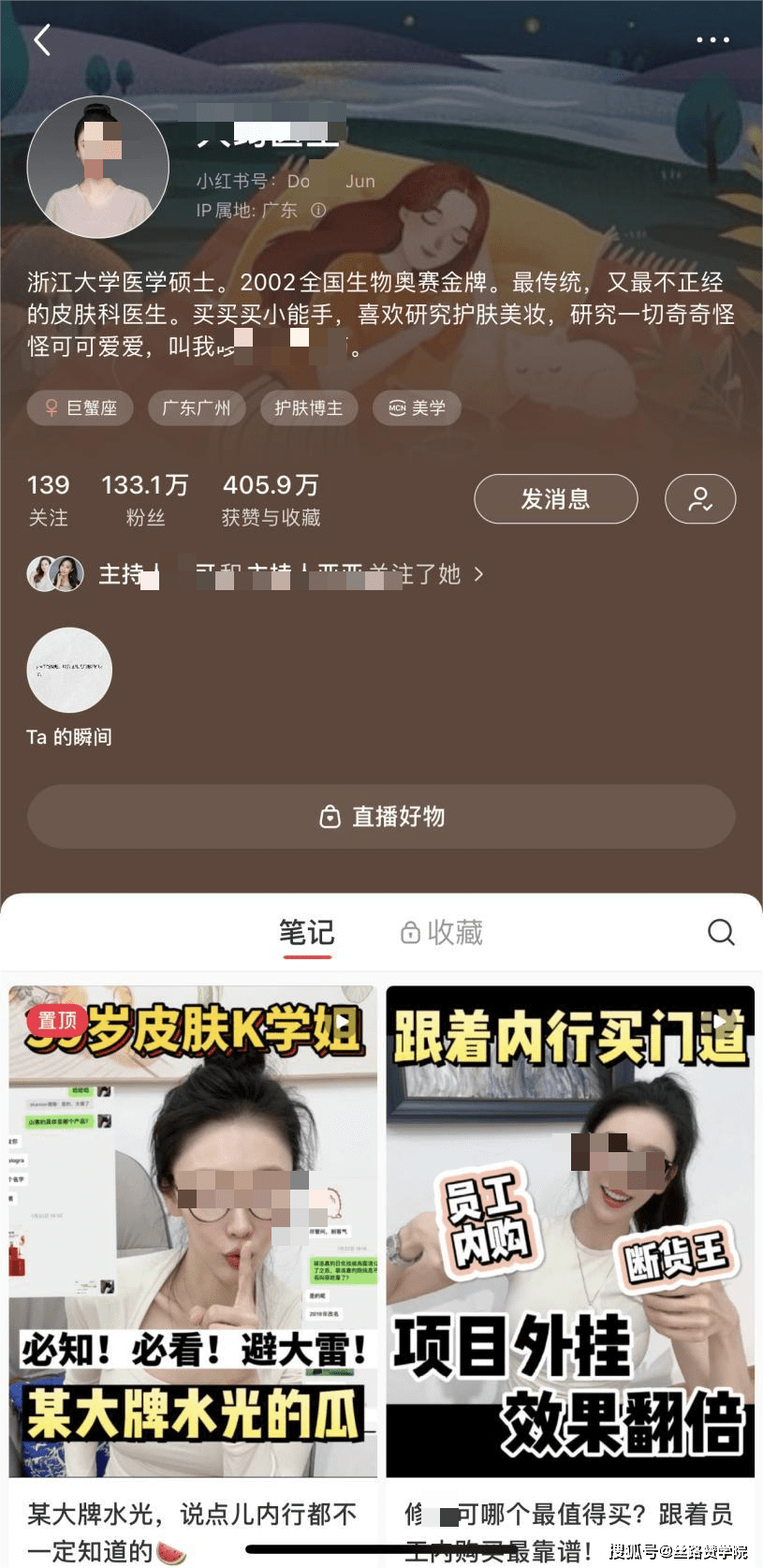Open the three-dot overflow menu

coord(712,40)
